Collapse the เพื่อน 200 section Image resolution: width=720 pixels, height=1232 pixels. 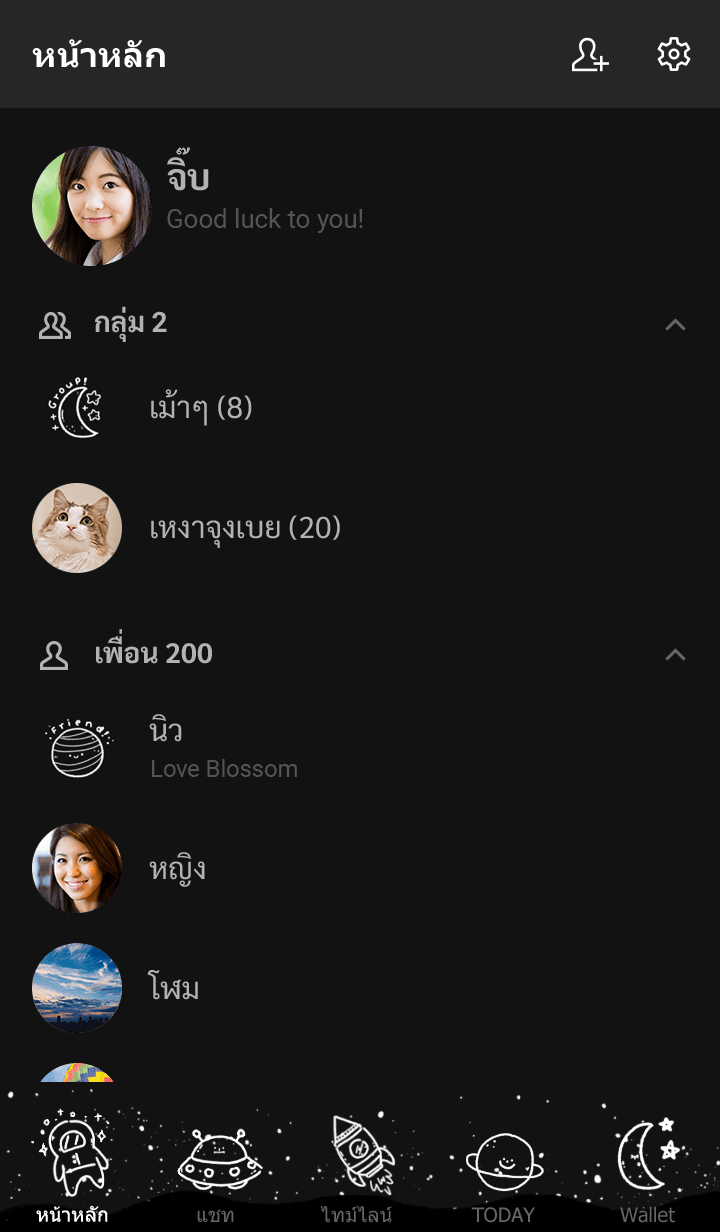pyautogui.click(x=676, y=654)
